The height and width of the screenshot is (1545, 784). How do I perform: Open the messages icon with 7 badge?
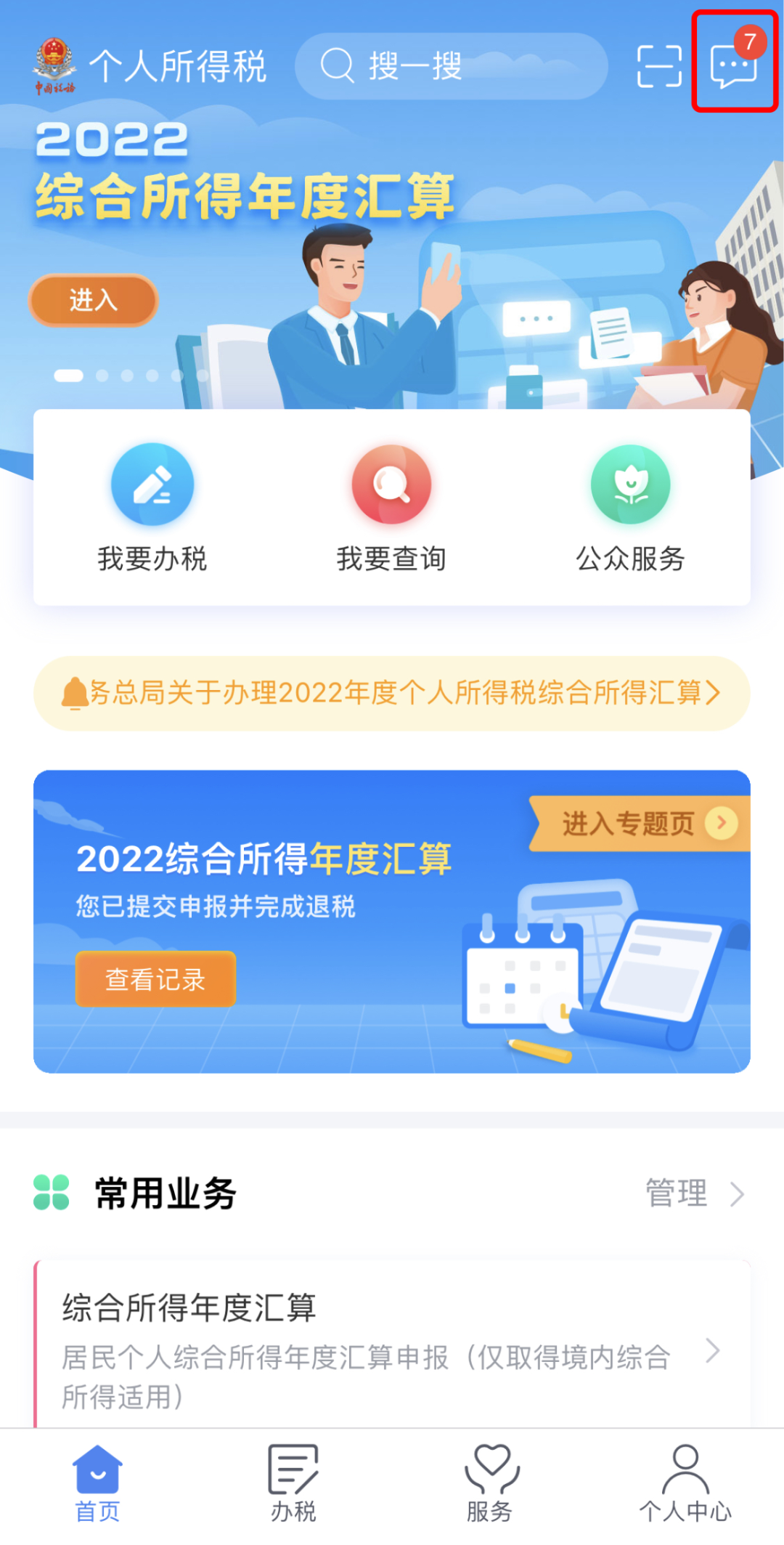click(734, 64)
